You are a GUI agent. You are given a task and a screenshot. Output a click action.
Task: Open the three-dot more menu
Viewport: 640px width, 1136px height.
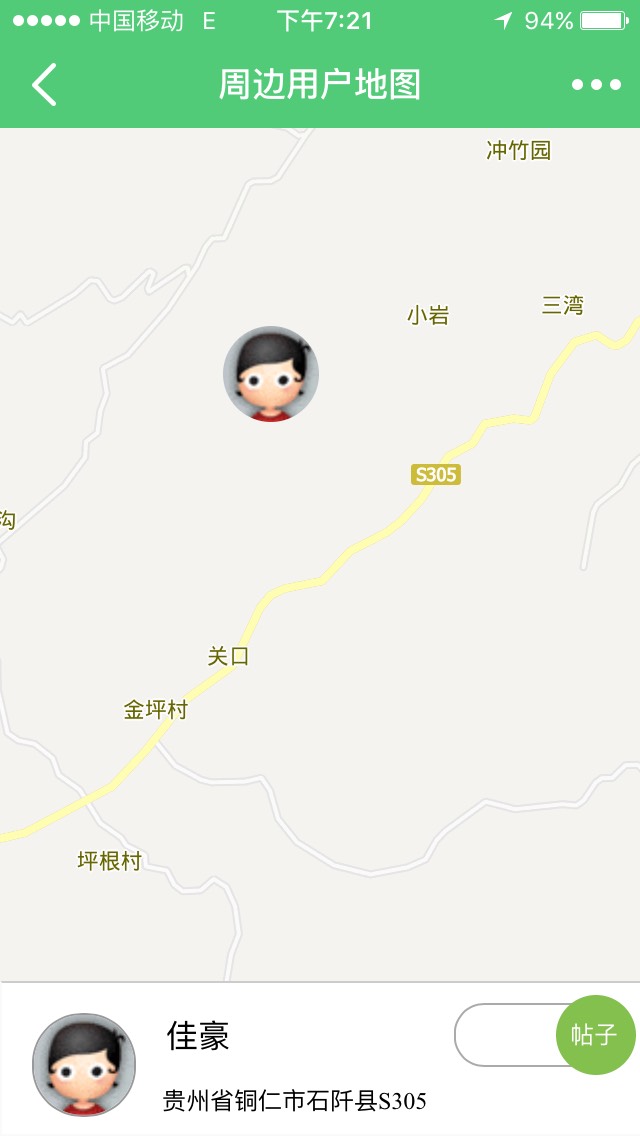coord(596,85)
